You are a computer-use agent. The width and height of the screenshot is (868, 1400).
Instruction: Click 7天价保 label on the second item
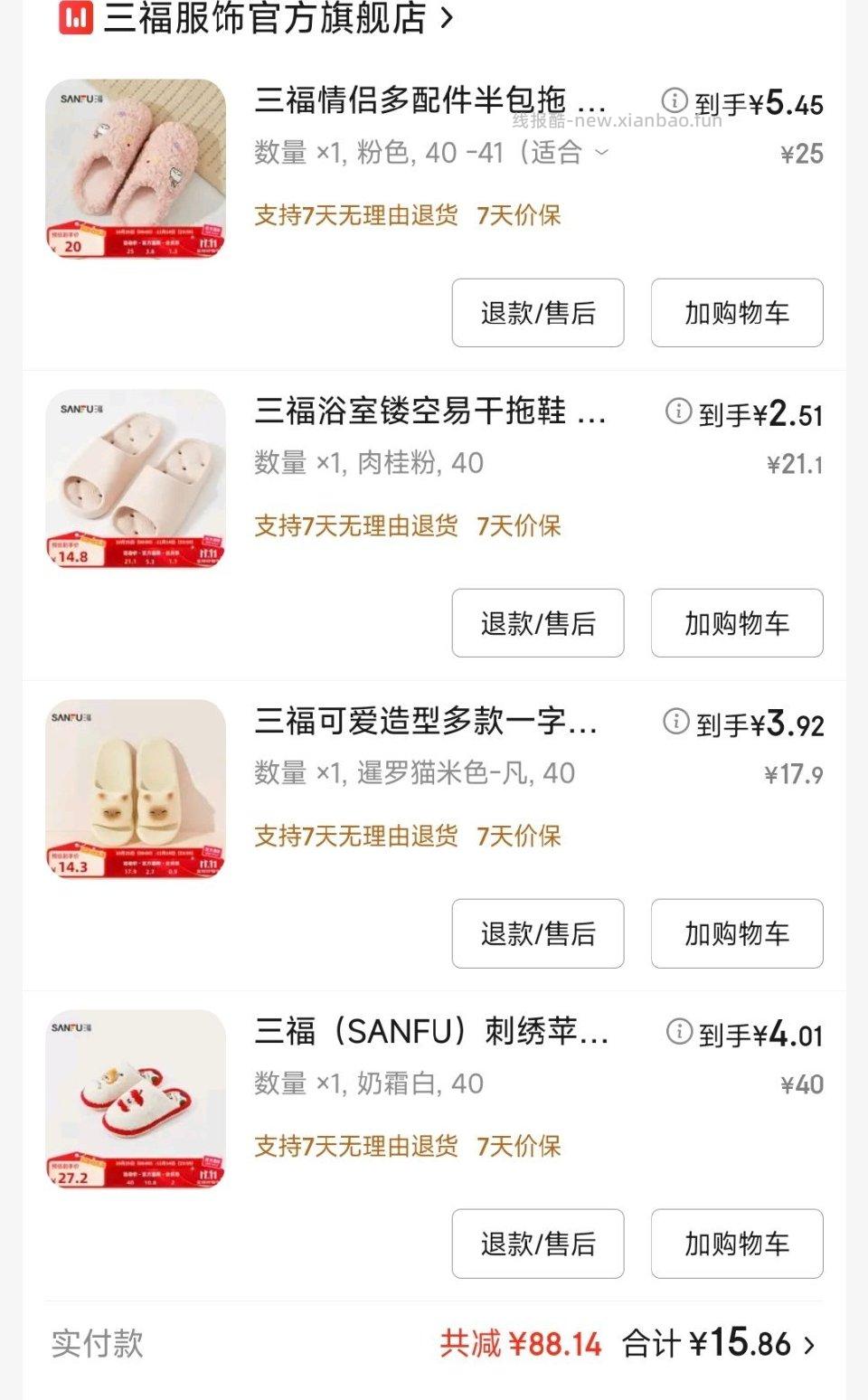(x=518, y=526)
